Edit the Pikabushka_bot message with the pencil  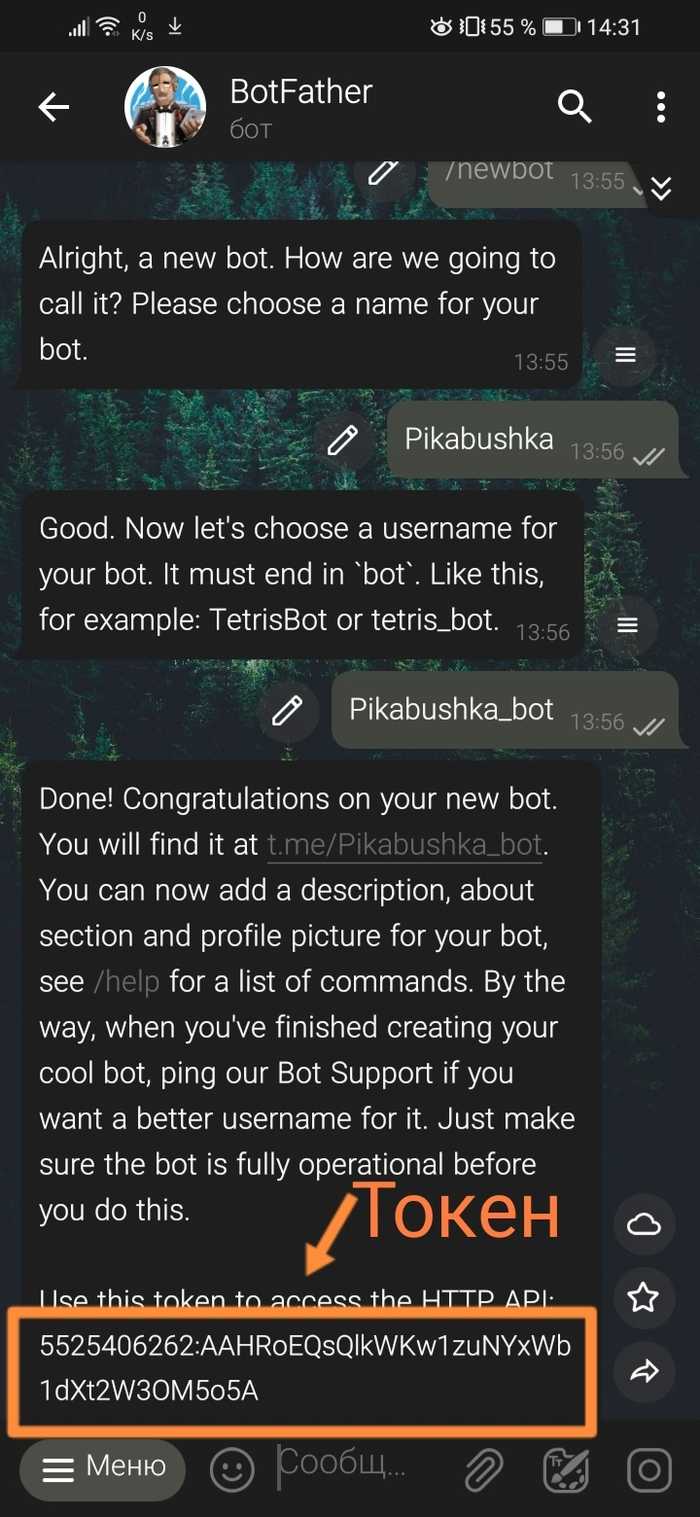[x=288, y=710]
